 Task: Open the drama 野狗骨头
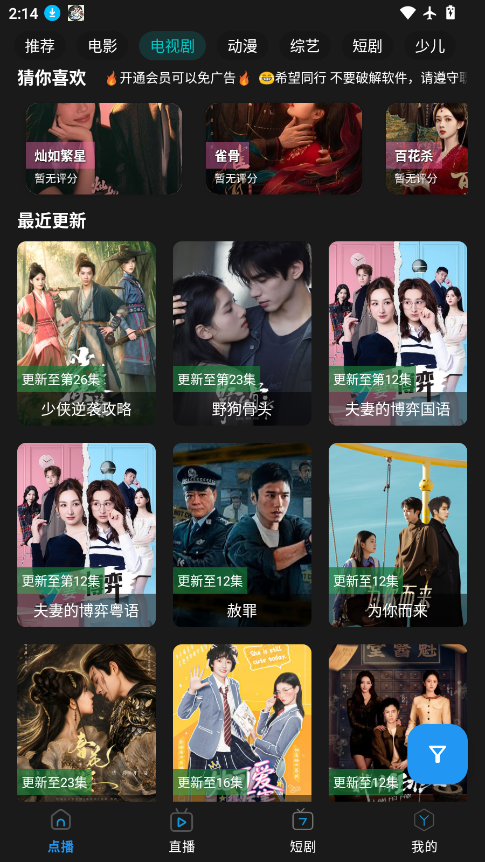tap(242, 333)
